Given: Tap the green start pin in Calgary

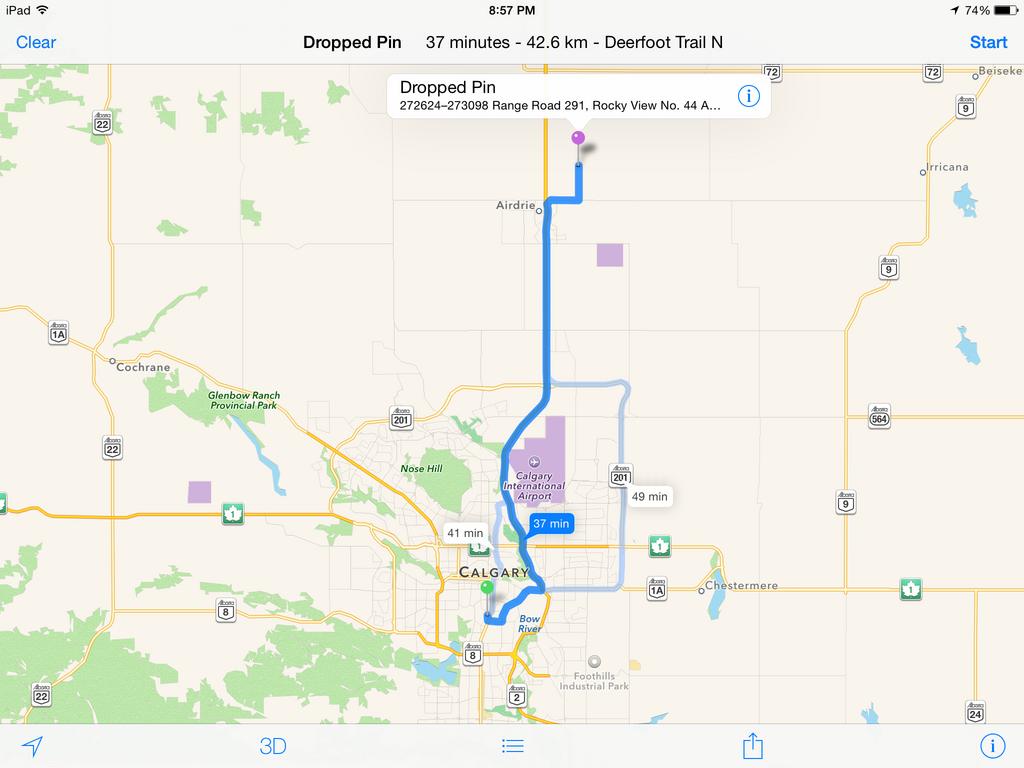Looking at the screenshot, I should (487, 589).
